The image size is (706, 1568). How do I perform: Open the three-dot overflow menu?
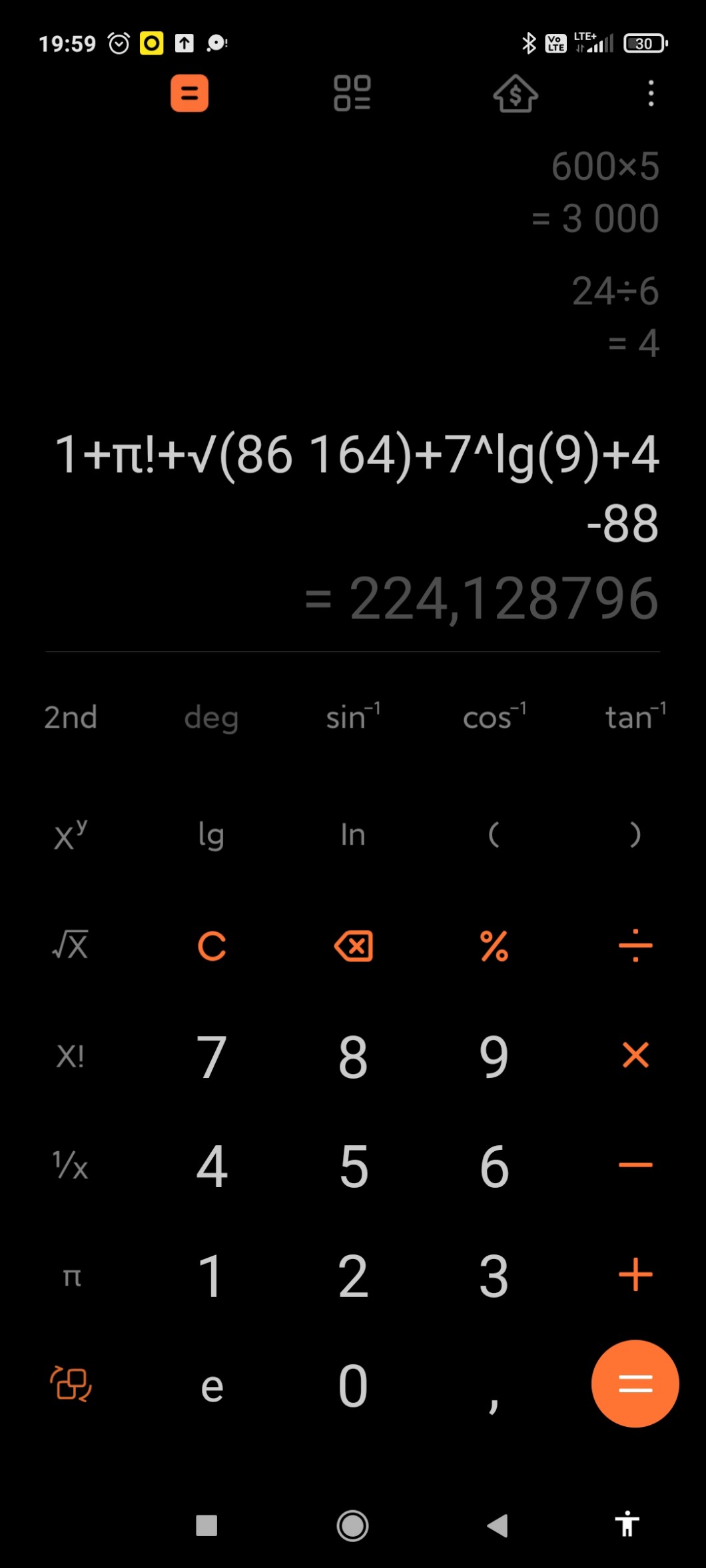click(x=651, y=93)
